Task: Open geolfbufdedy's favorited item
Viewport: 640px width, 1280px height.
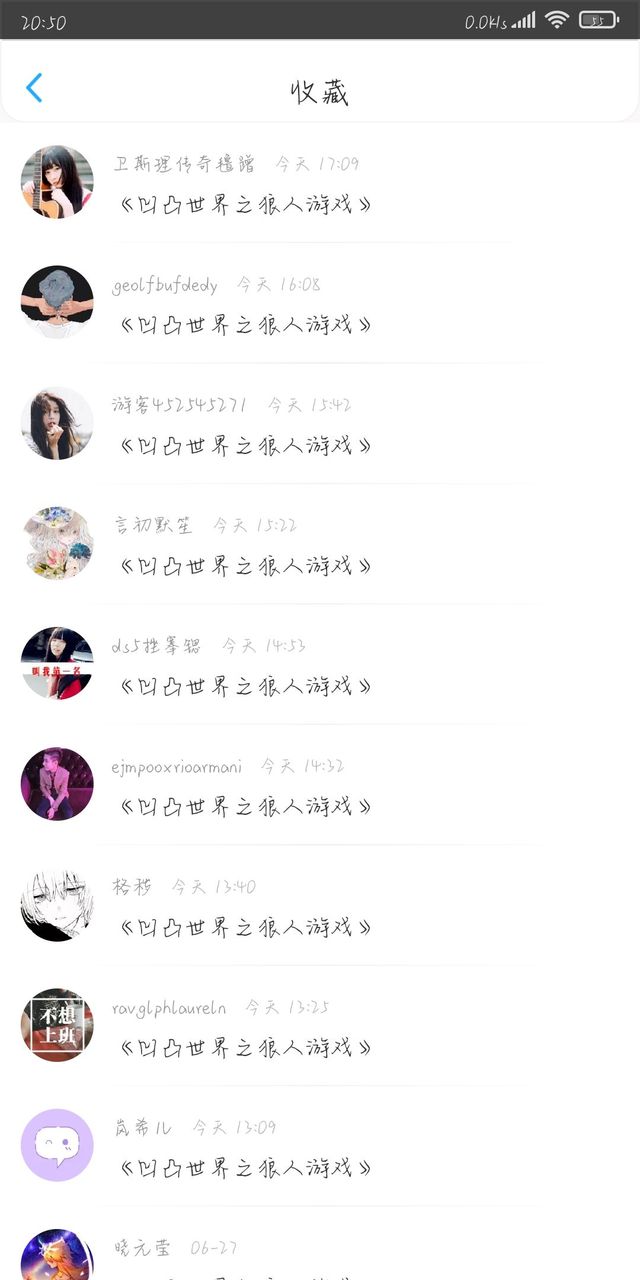Action: click(x=245, y=325)
